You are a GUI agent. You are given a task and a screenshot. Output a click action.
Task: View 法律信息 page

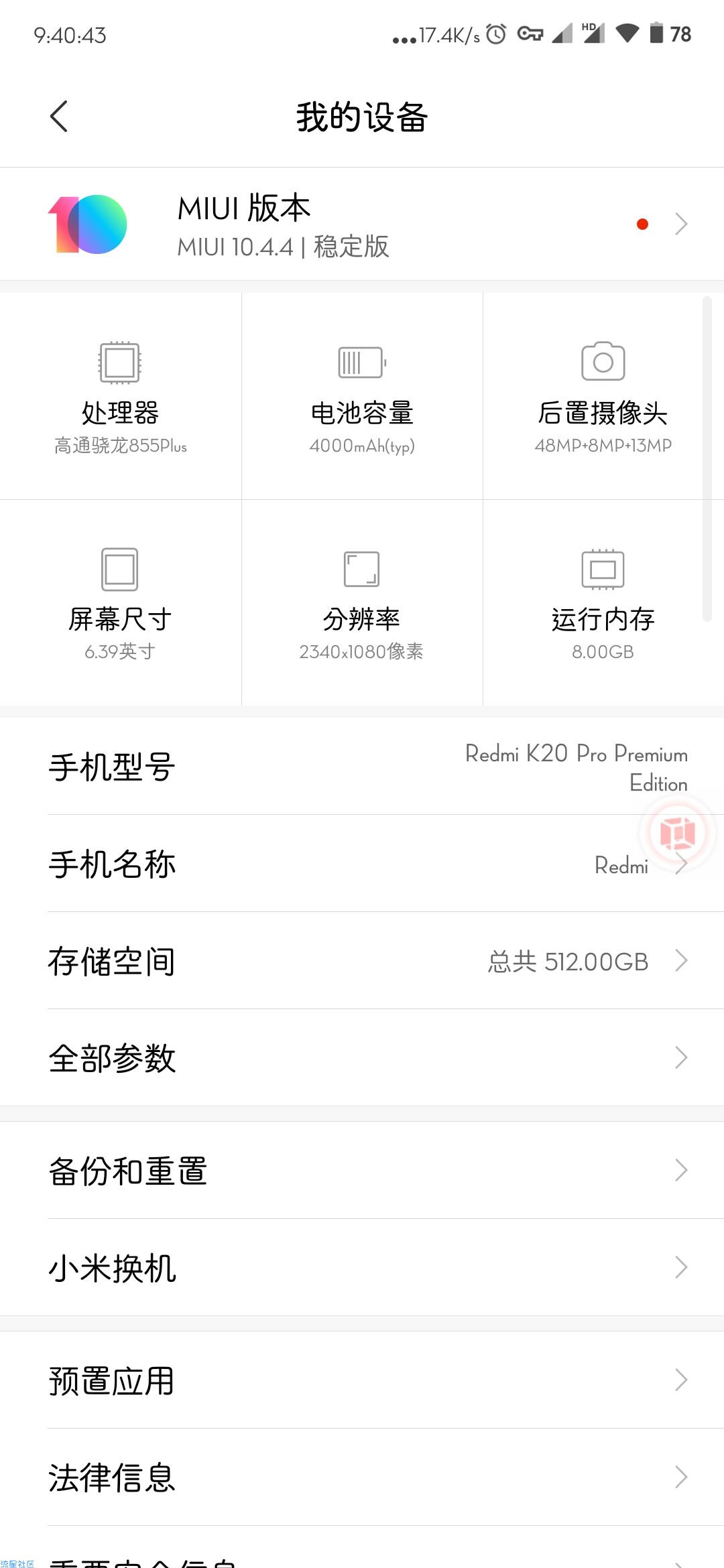pyautogui.click(x=362, y=1478)
